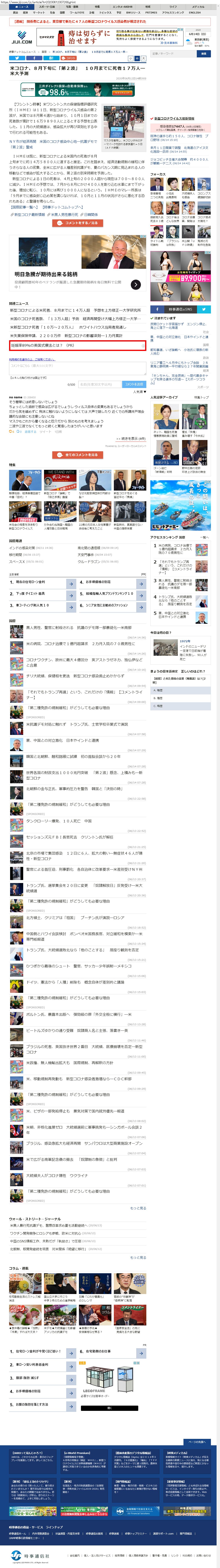Image resolution: width=220 pixels, height=1568 pixels.
Task: Tap the search button beside the site search box
Action: [x=203, y=54]
